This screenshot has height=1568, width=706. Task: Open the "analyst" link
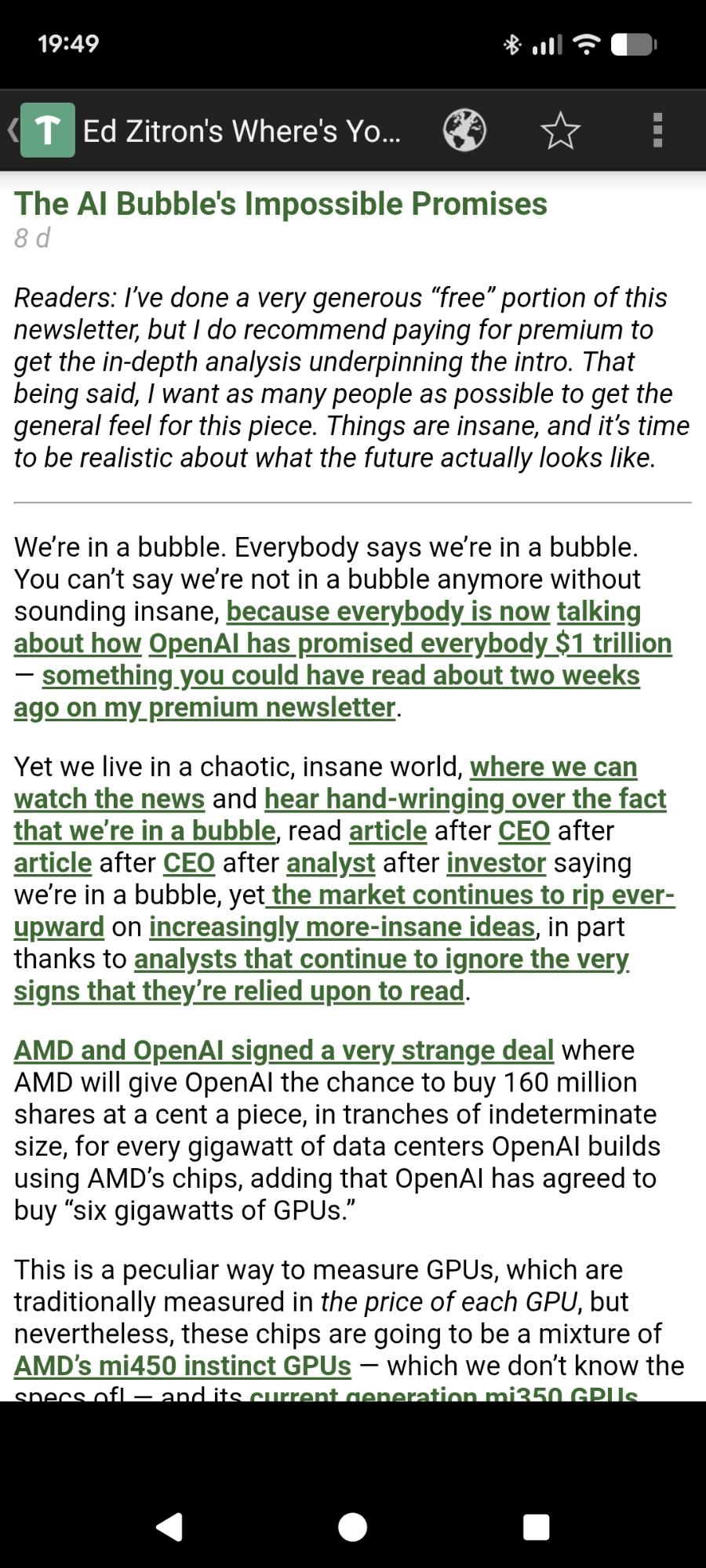click(x=330, y=863)
